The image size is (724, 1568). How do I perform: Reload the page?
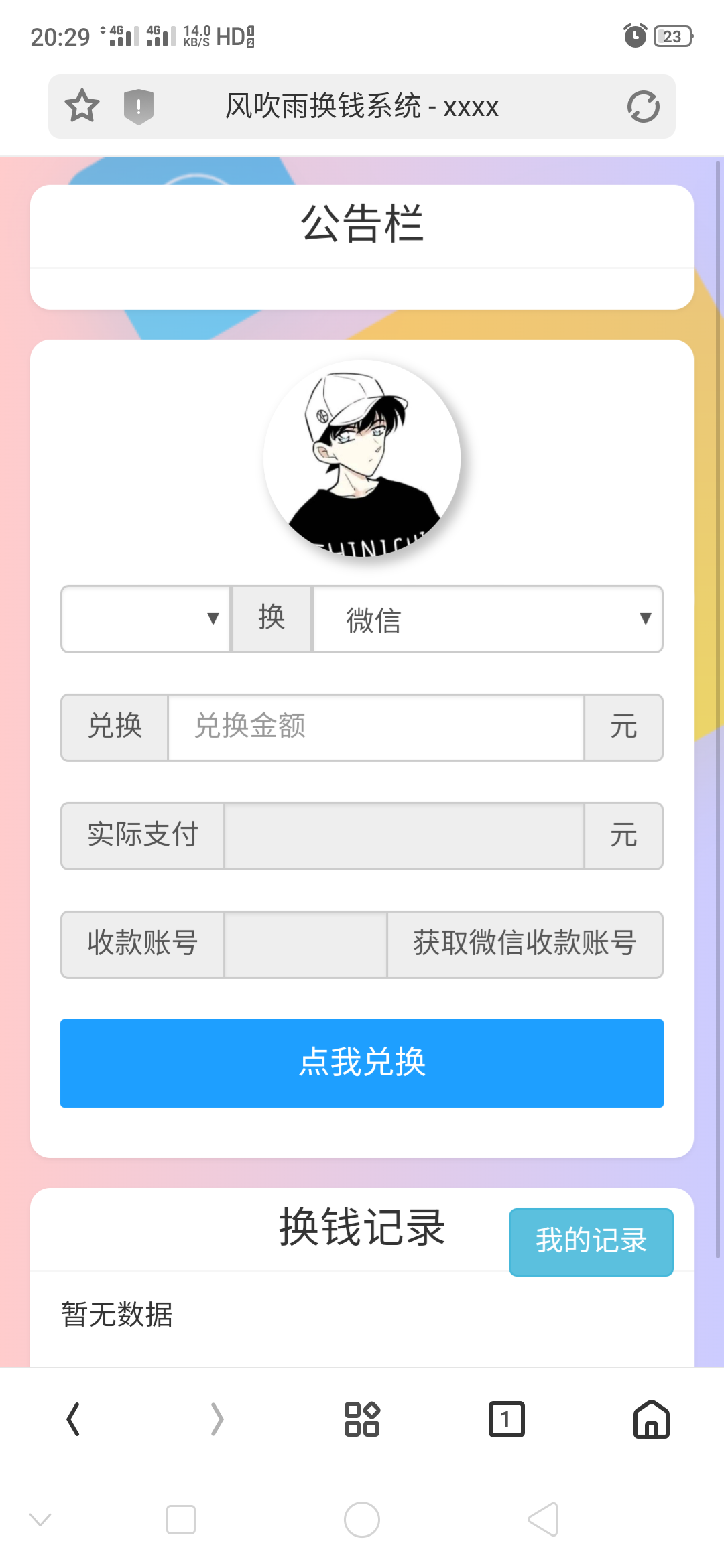tap(643, 106)
